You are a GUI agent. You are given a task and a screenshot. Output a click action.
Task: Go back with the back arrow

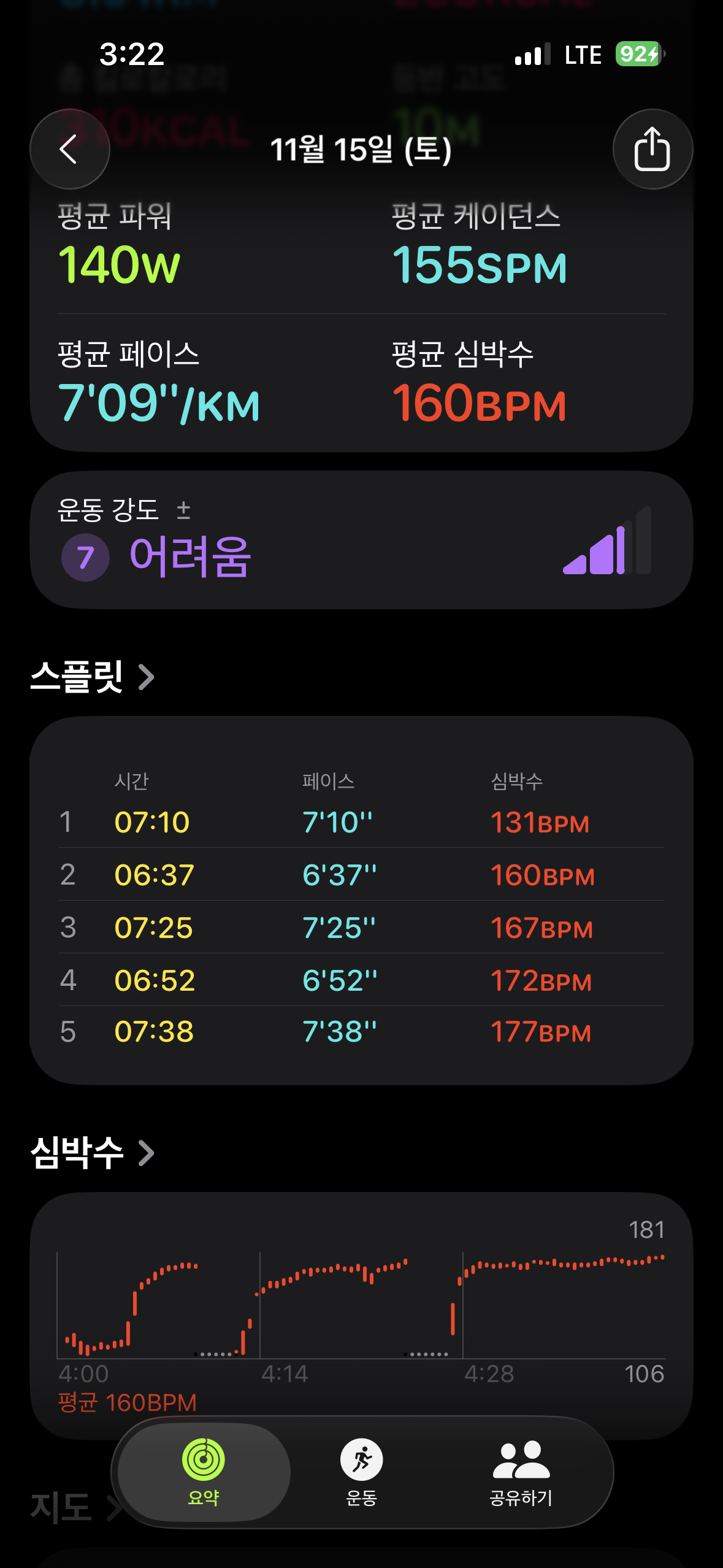[70, 149]
